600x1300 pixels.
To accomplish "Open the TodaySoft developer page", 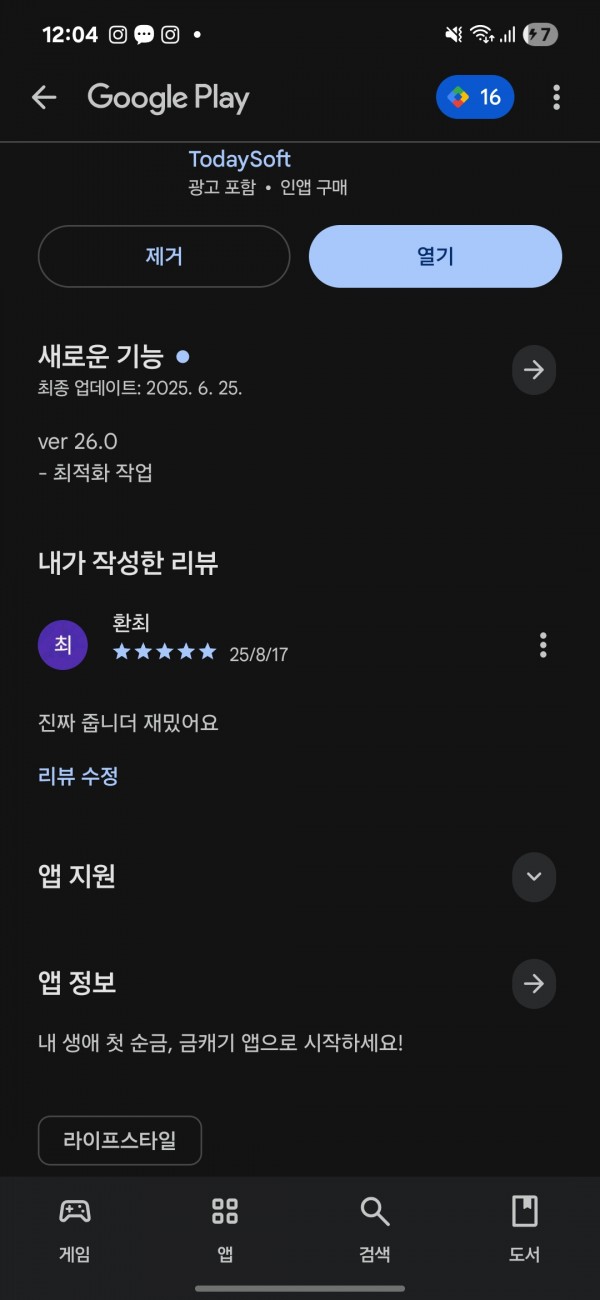I will coord(240,158).
